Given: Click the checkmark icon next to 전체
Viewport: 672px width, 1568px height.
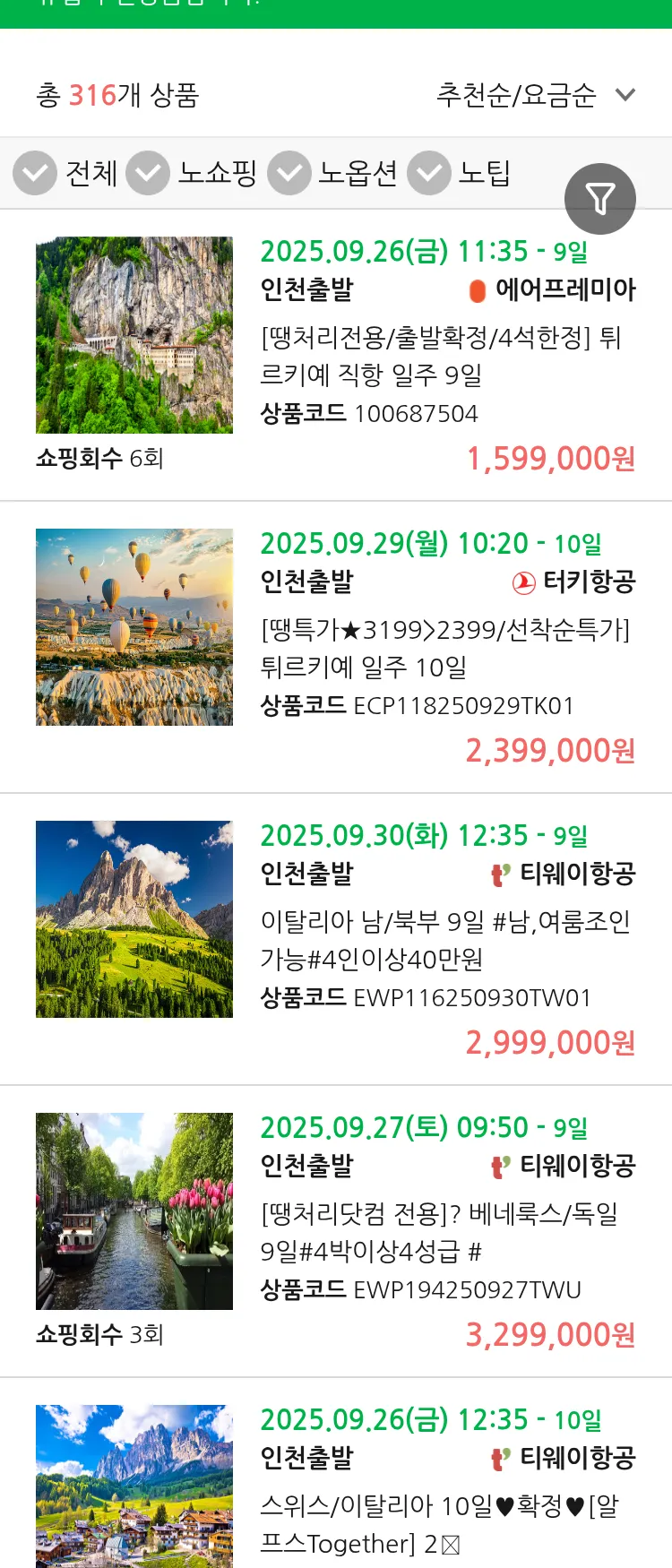Looking at the screenshot, I should point(35,174).
